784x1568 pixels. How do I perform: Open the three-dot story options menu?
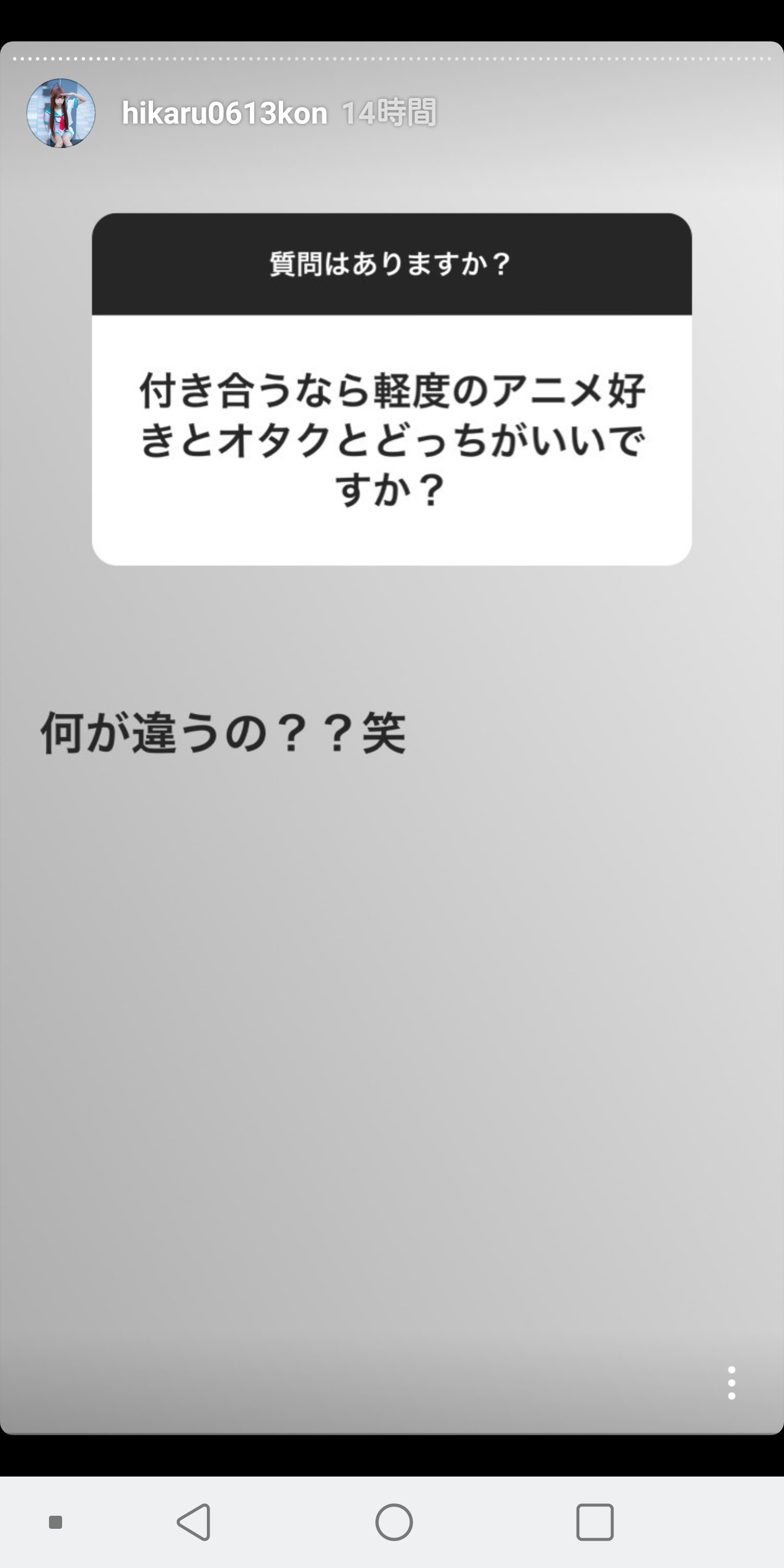[731, 1382]
